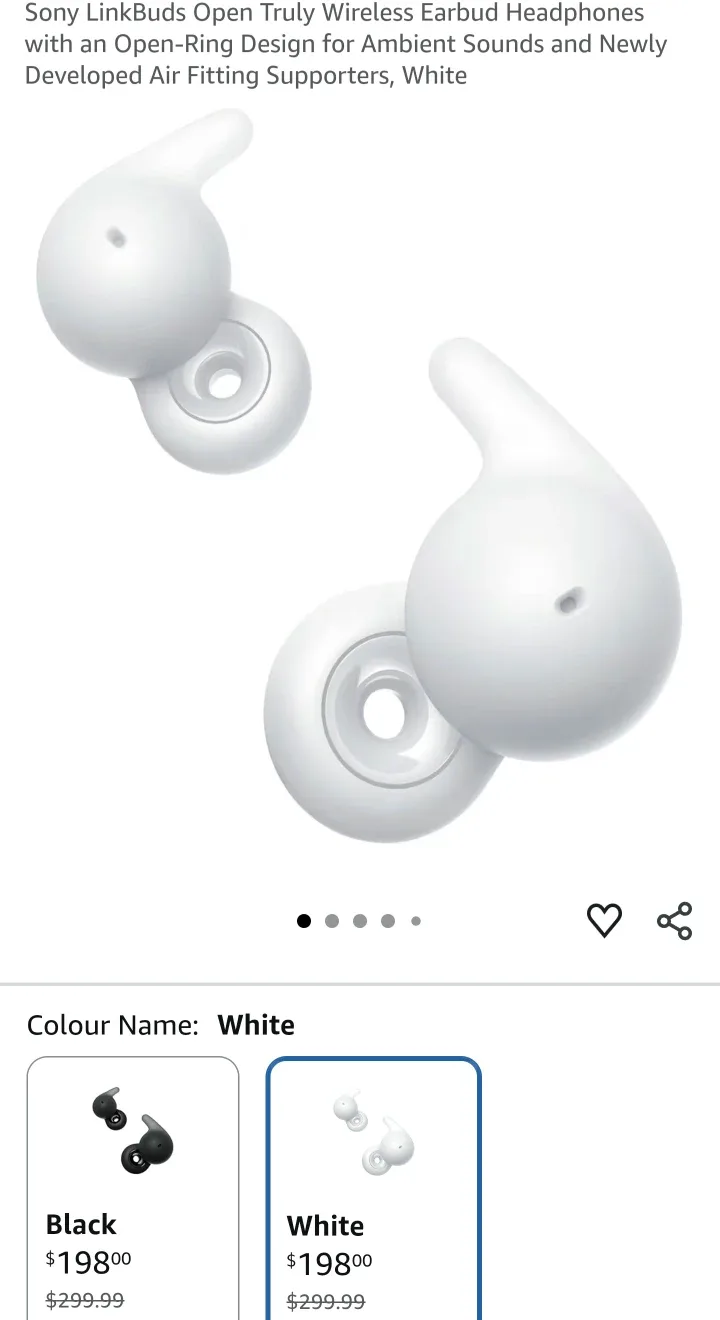Tap the last carousel dot
This screenshot has width=720, height=1320.
click(416, 921)
